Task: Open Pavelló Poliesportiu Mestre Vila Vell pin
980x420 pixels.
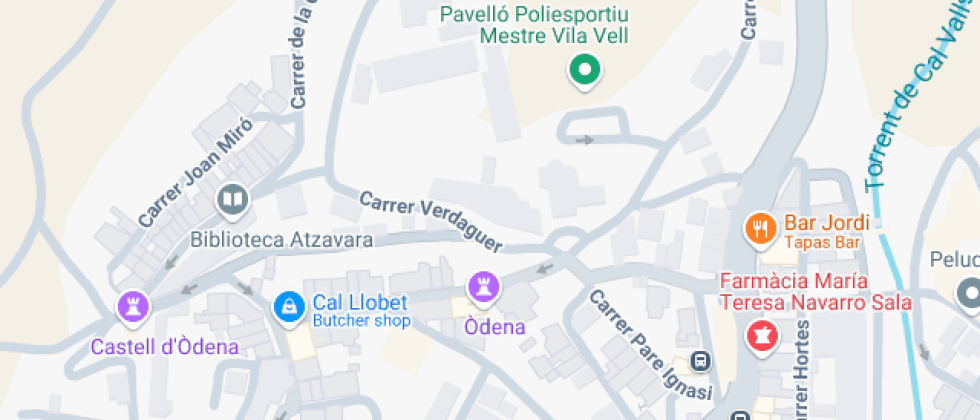Action: click(584, 71)
